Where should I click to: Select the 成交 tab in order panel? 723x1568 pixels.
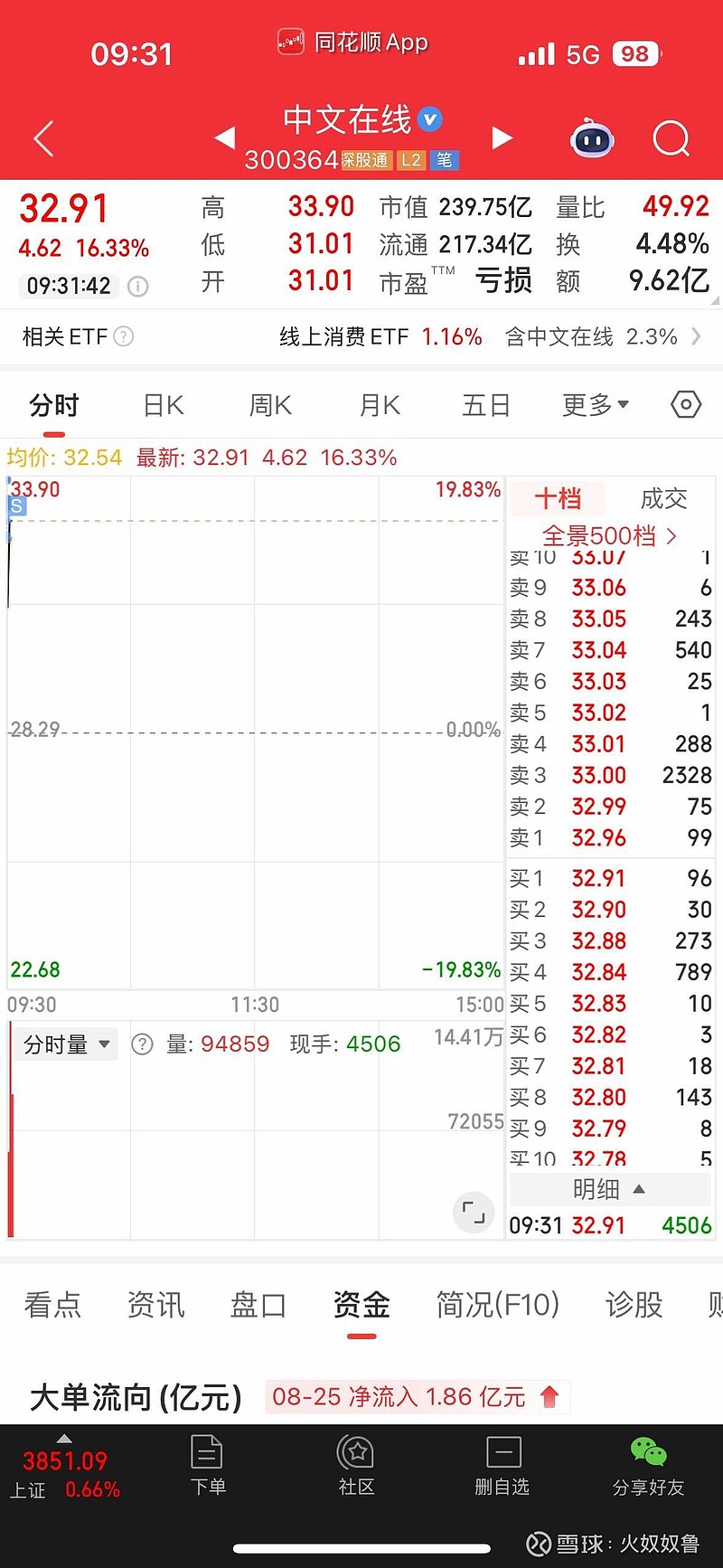[663, 498]
